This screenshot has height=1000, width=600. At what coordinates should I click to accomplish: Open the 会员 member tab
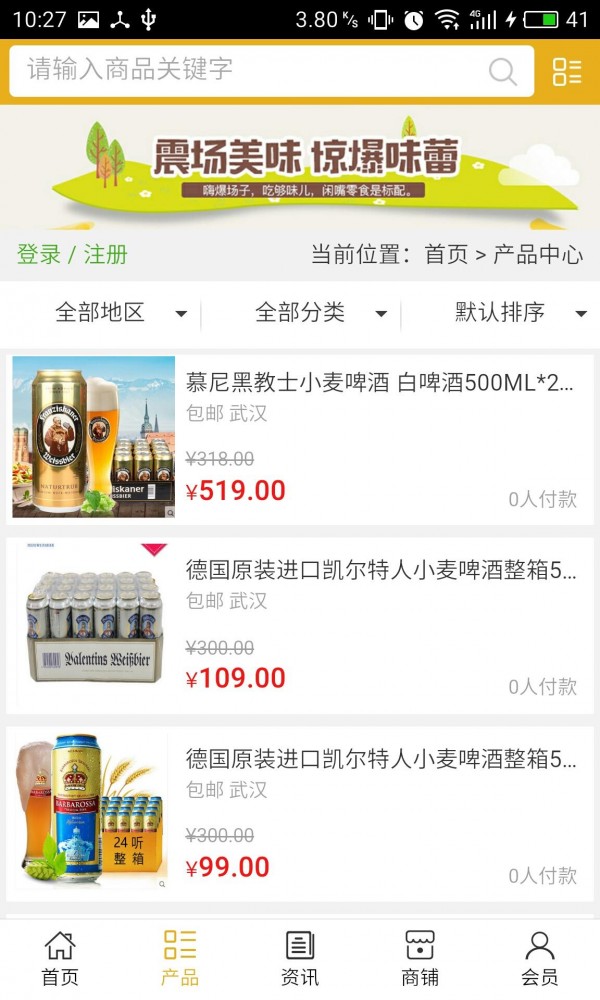click(x=540, y=958)
